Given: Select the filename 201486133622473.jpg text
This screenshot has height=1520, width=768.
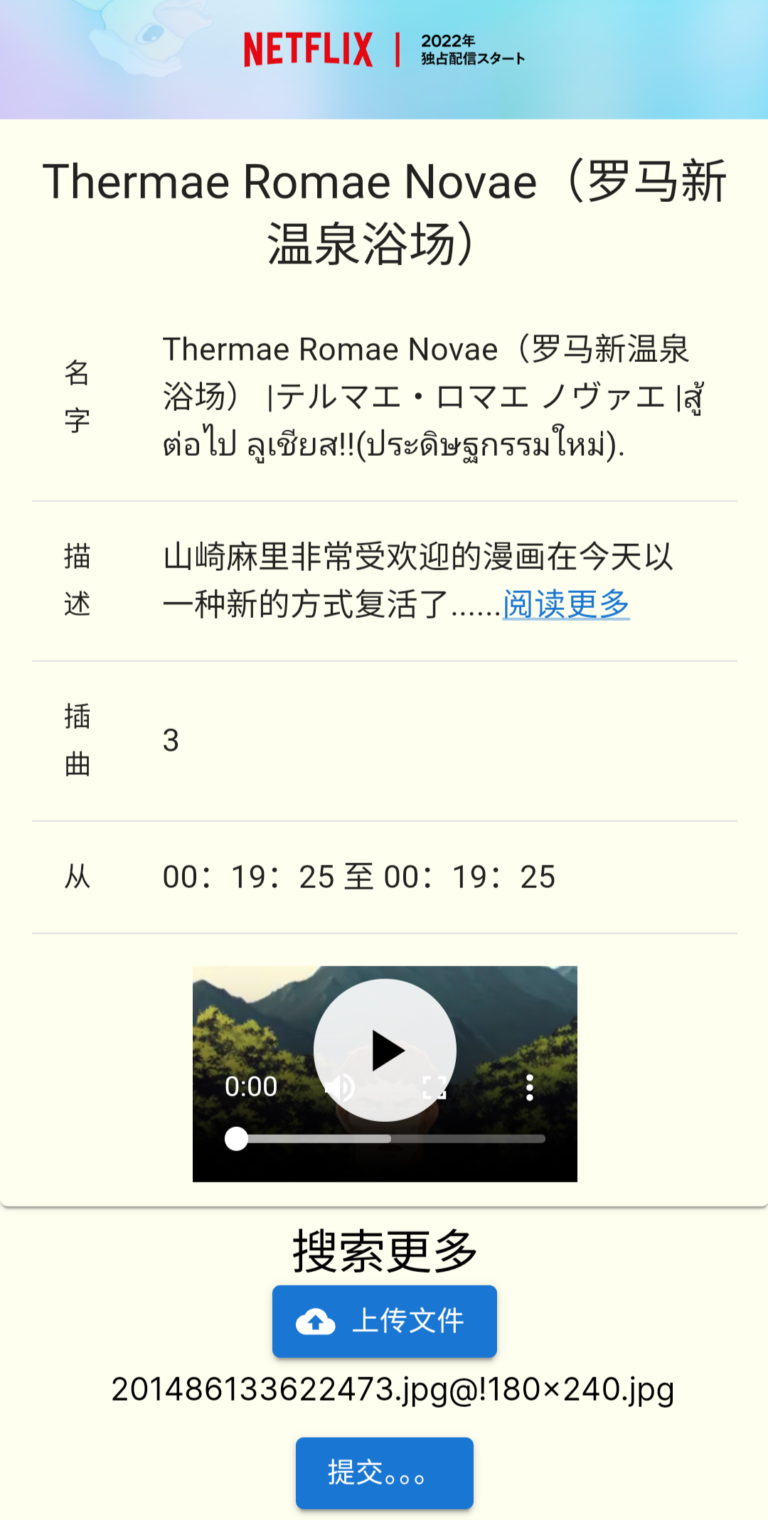Looking at the screenshot, I should pyautogui.click(x=384, y=1389).
